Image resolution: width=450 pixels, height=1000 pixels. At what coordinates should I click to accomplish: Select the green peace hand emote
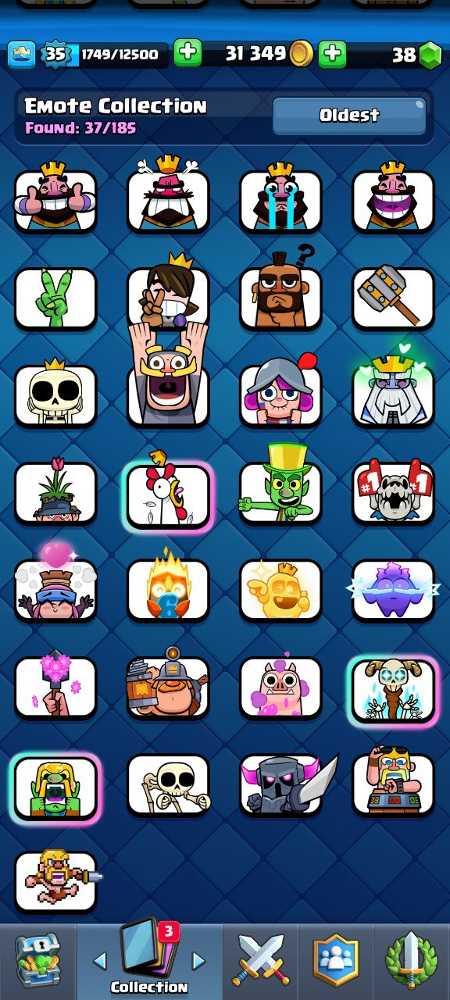pos(55,297)
